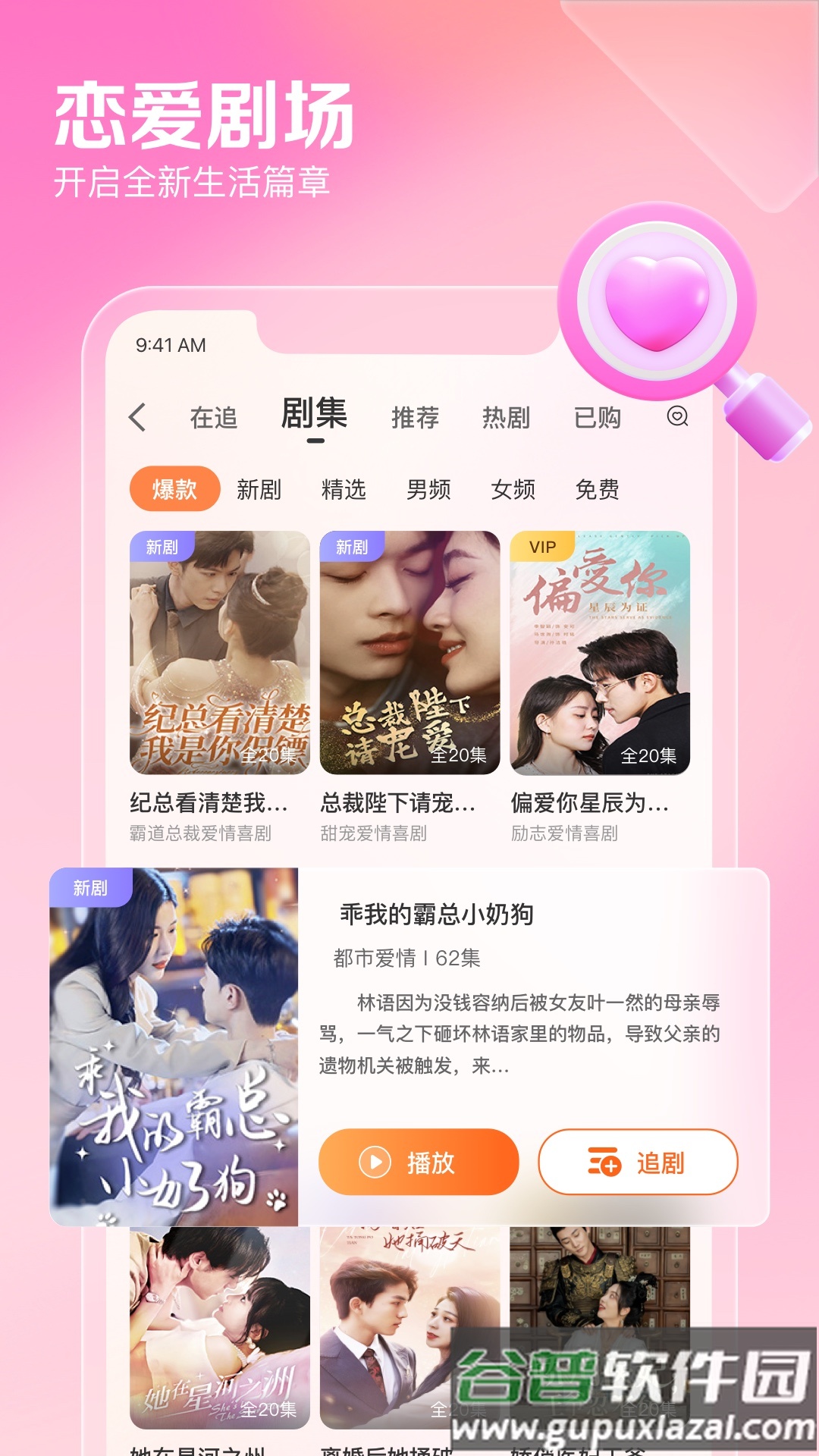
Task: Switch filter to 女频
Action: 514,491
